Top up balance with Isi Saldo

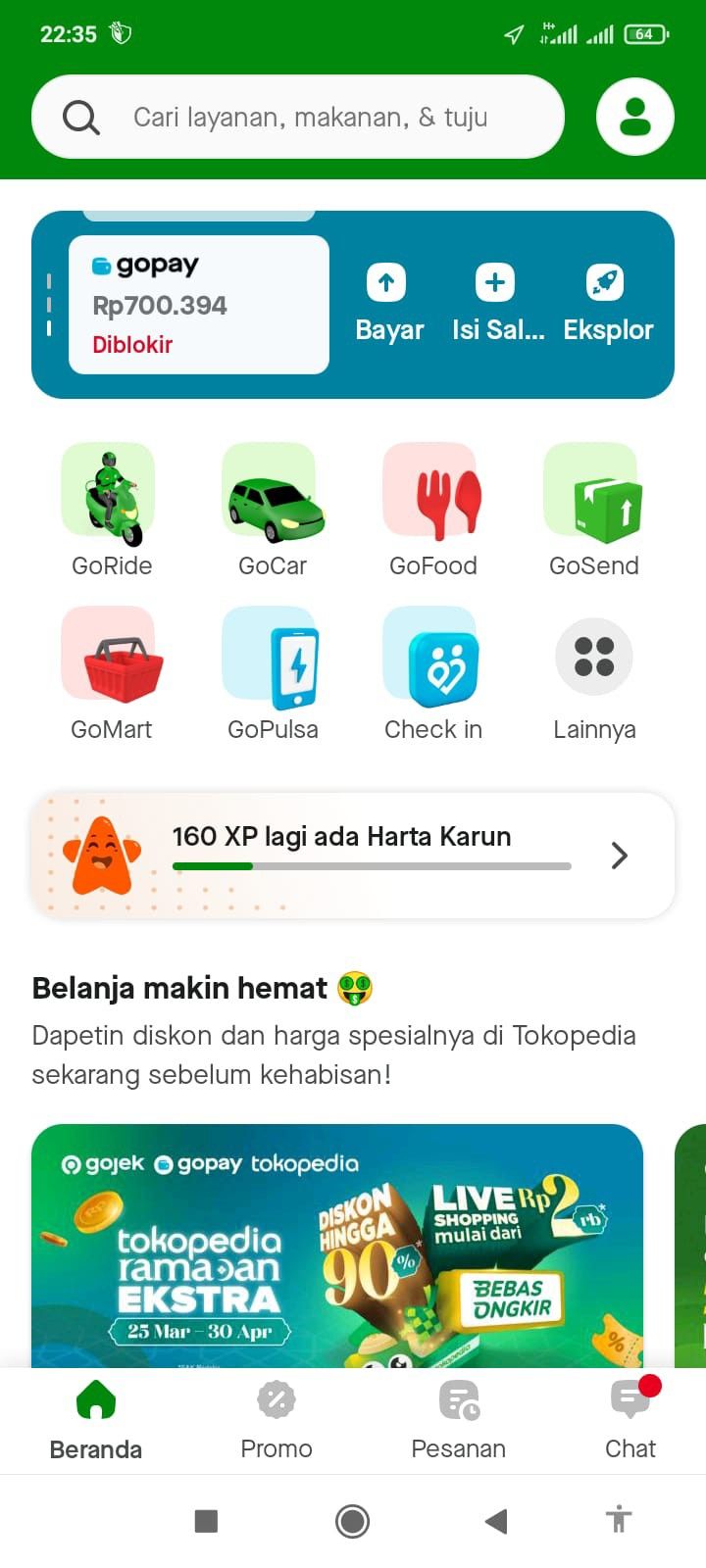point(496,304)
